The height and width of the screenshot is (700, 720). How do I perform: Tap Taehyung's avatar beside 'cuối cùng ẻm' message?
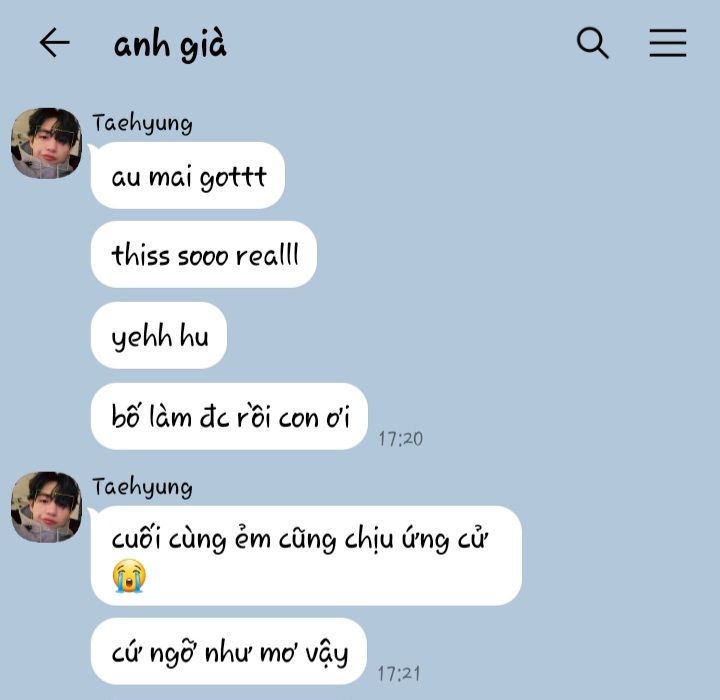click(46, 507)
